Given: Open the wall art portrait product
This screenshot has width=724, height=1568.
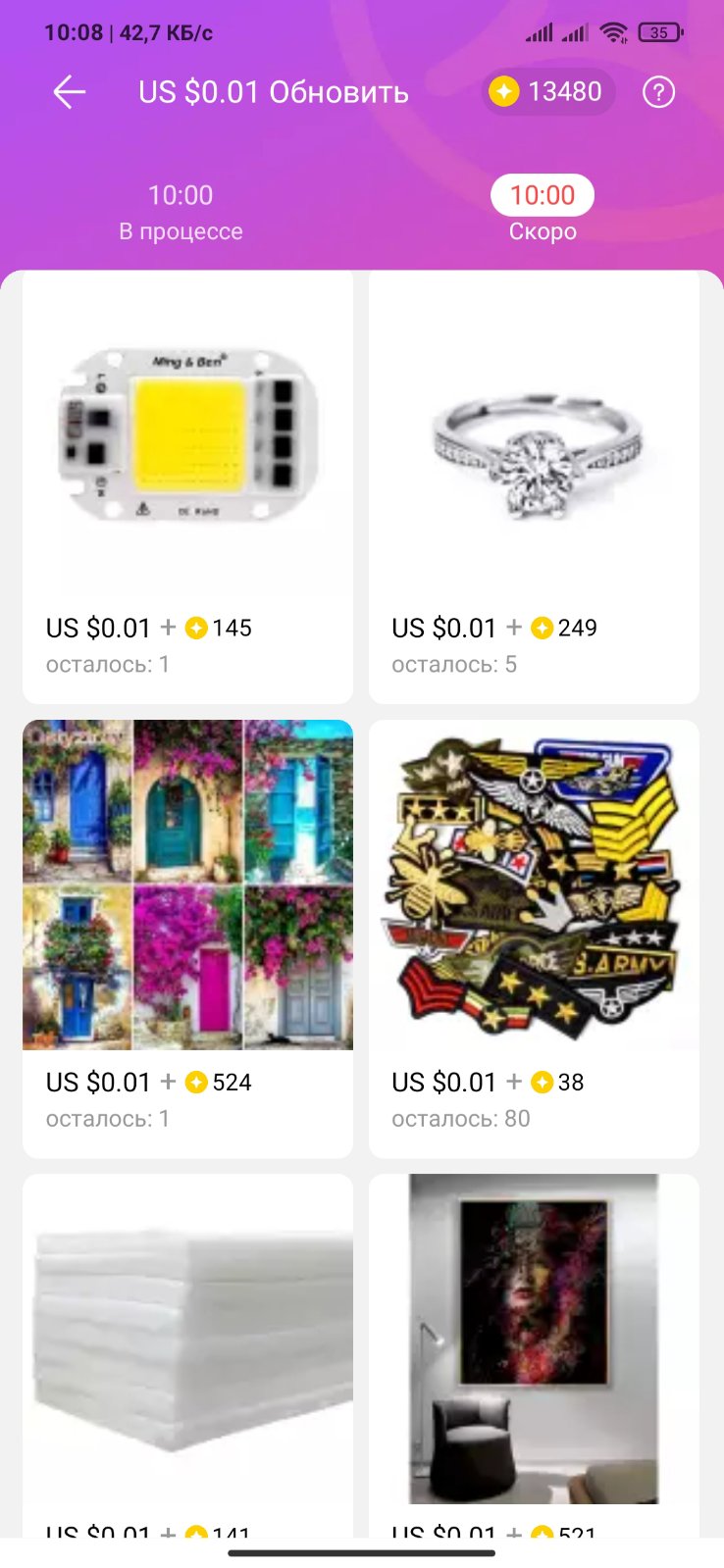Looking at the screenshot, I should (534, 1340).
